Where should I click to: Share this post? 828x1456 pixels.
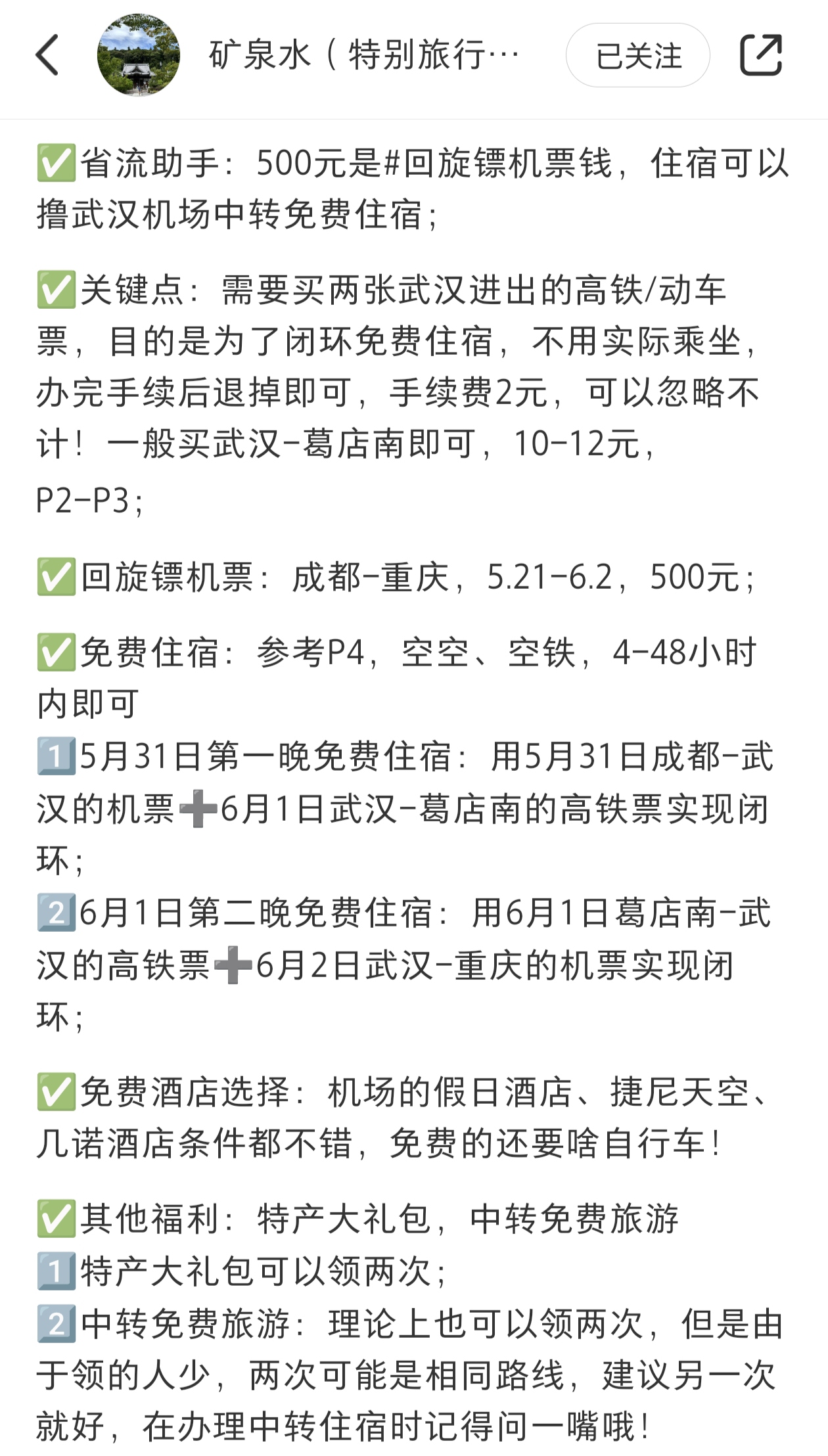tap(761, 55)
